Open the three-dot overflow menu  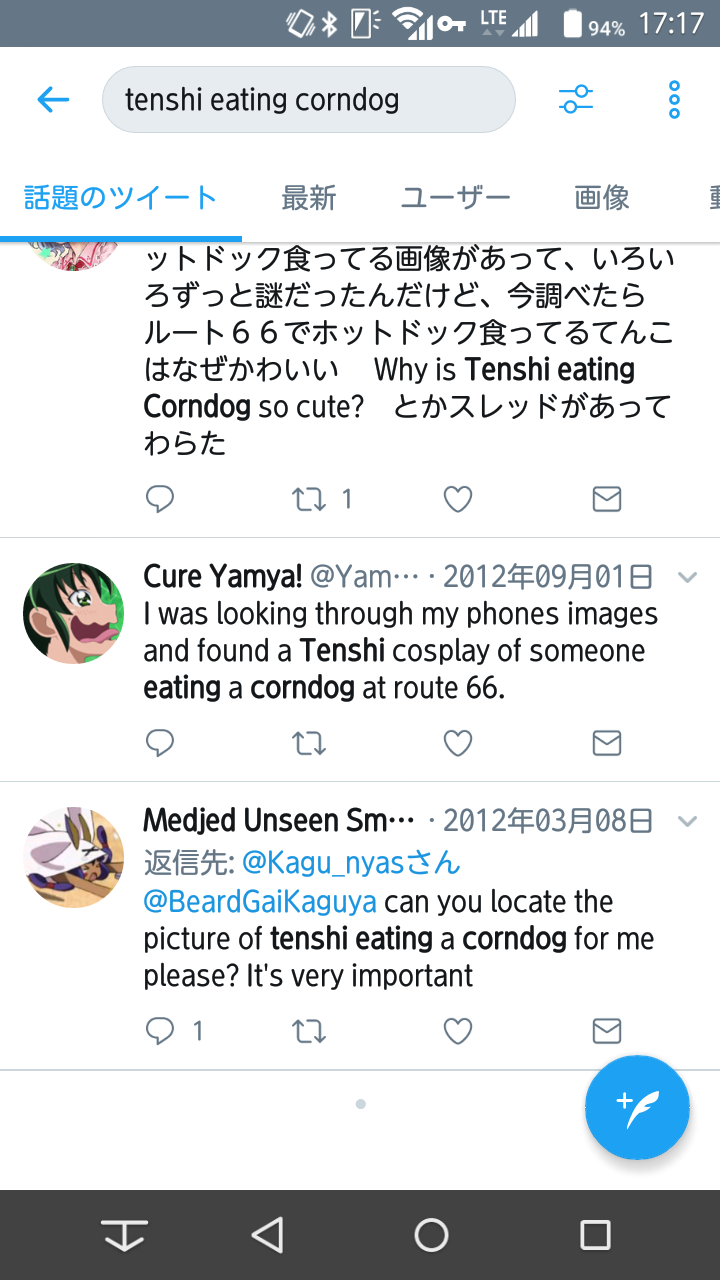(x=674, y=99)
